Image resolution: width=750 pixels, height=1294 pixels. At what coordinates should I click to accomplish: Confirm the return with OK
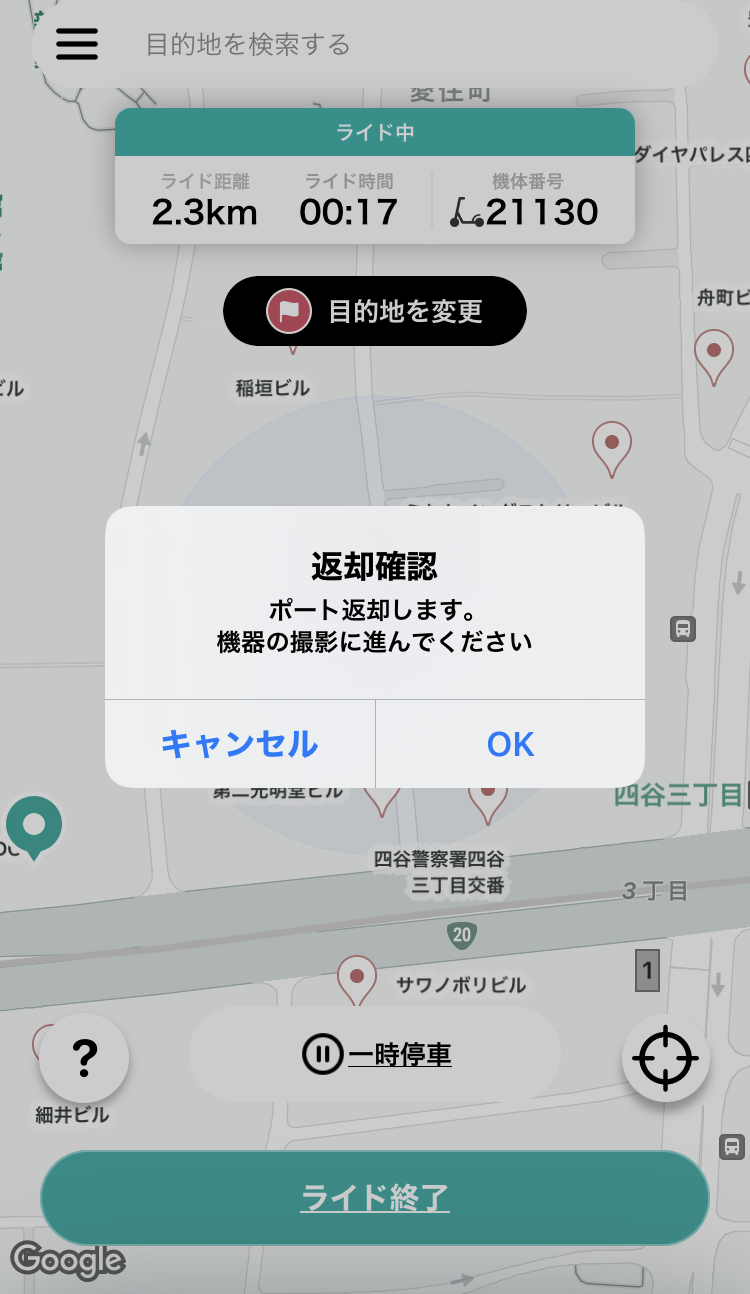coord(510,744)
